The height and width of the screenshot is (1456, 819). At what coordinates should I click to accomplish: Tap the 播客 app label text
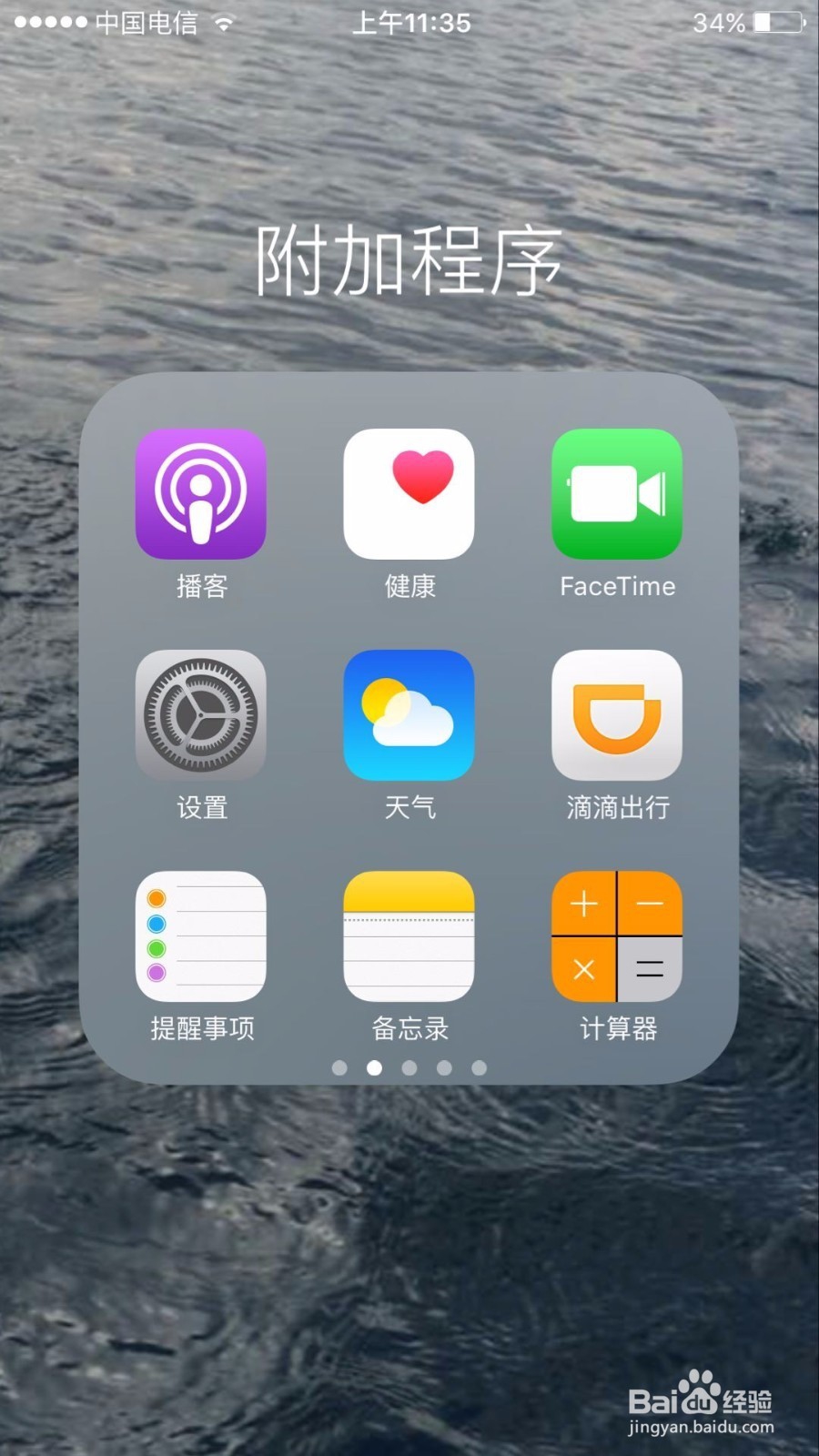click(x=201, y=587)
